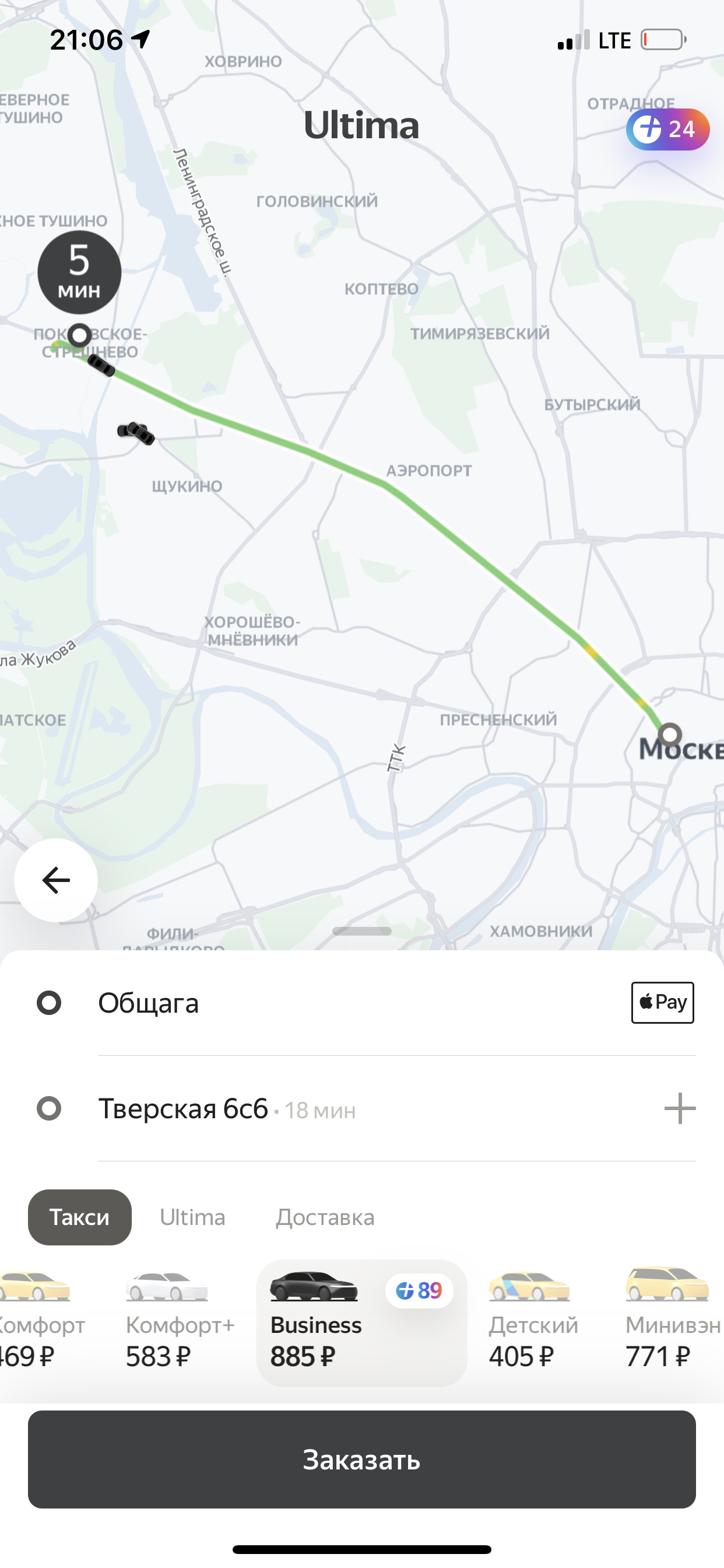This screenshot has width=724, height=1568.
Task: Select the Такси tab
Action: [80, 1217]
